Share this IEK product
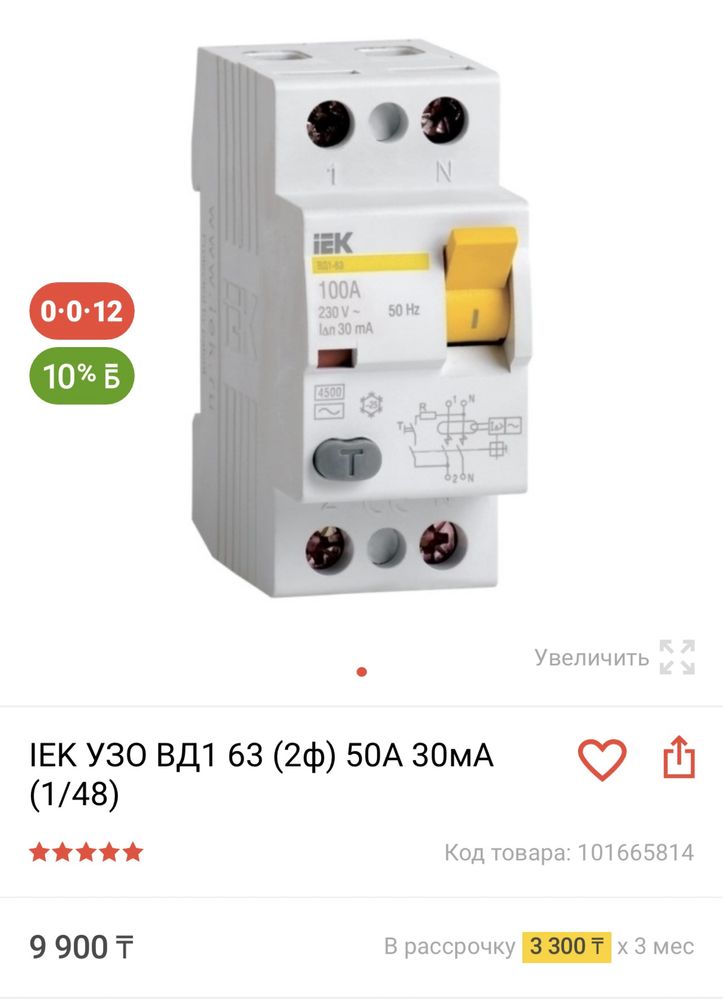This screenshot has width=723, height=999. [679, 758]
